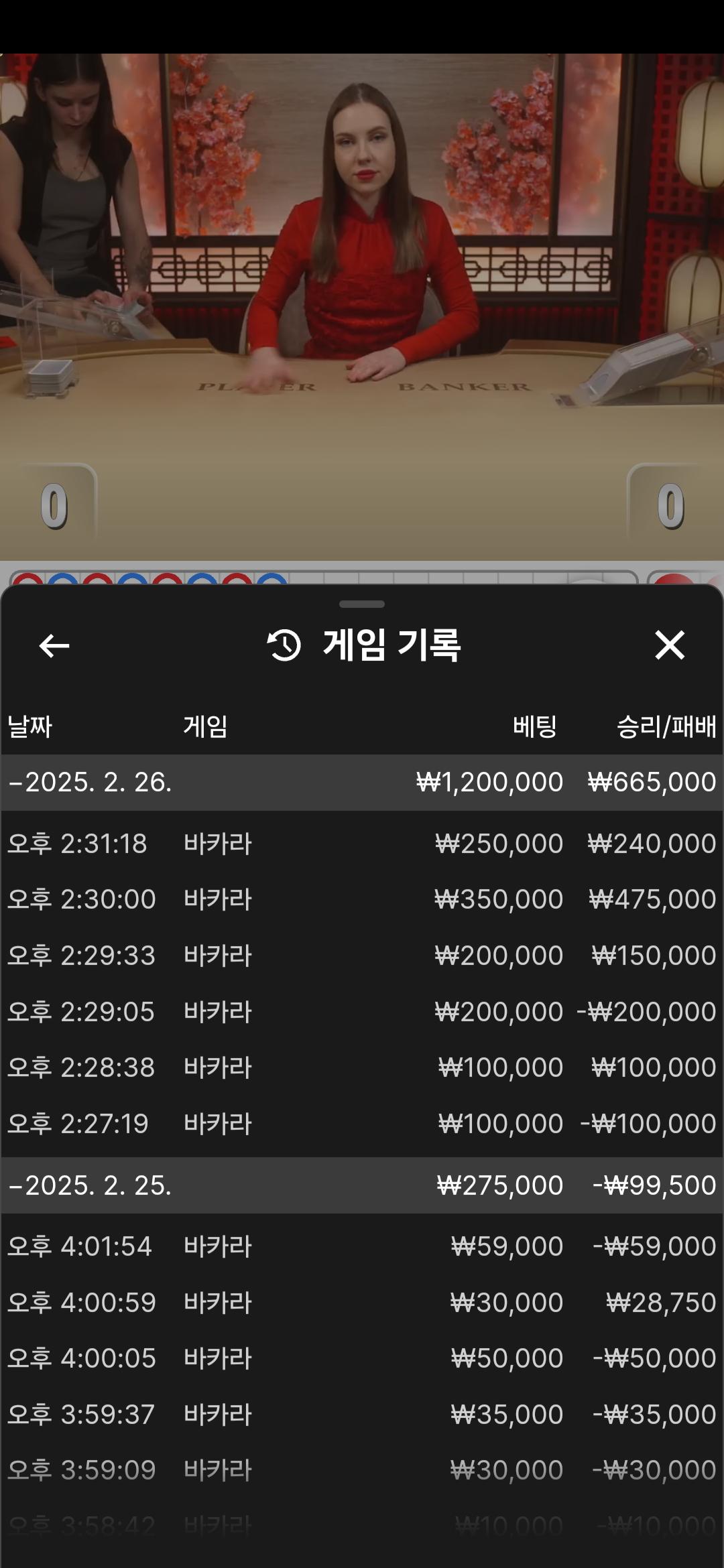Screen dimensions: 724x1568
Task: Open the baccarat record from 오후 4:01:54
Action: [362, 1246]
